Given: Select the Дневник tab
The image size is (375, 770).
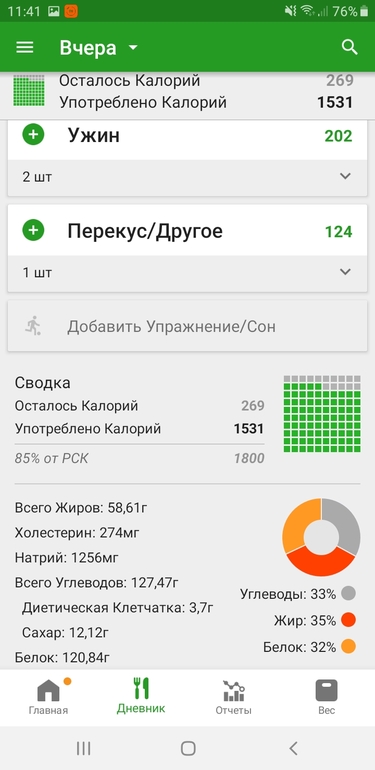Looking at the screenshot, I should pos(141,697).
